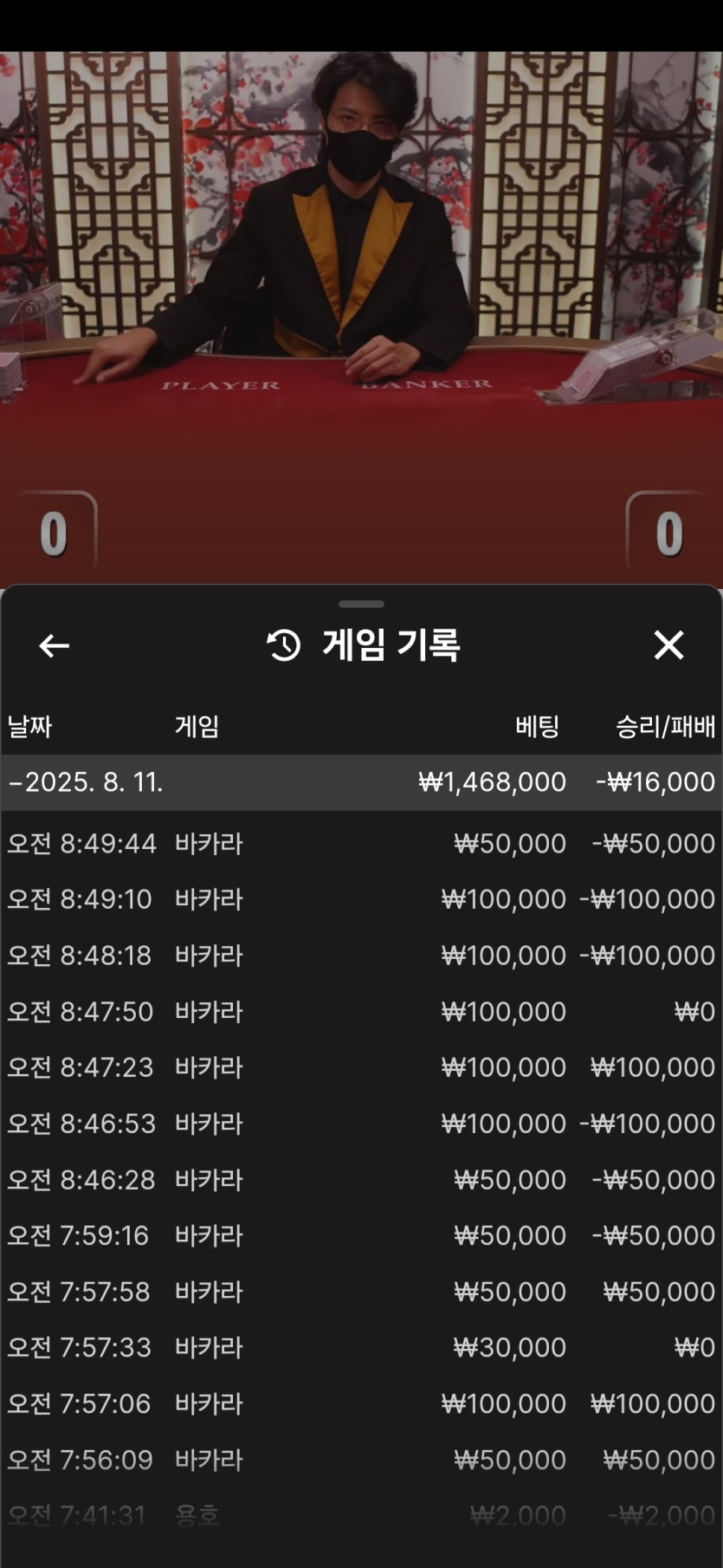Open the 오전 7:56:09 바카라 entry
Screen dimensions: 723x1568
click(x=361, y=1460)
